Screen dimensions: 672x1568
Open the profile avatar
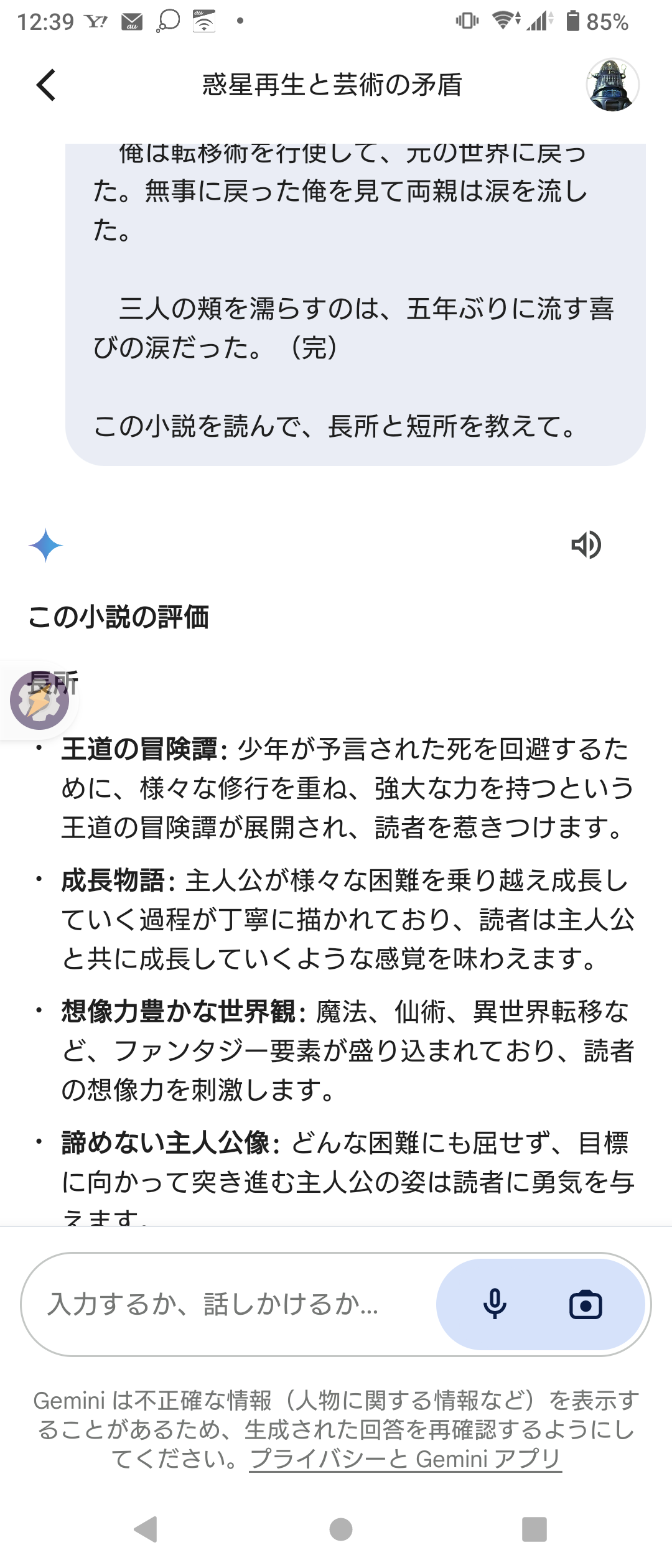click(612, 85)
